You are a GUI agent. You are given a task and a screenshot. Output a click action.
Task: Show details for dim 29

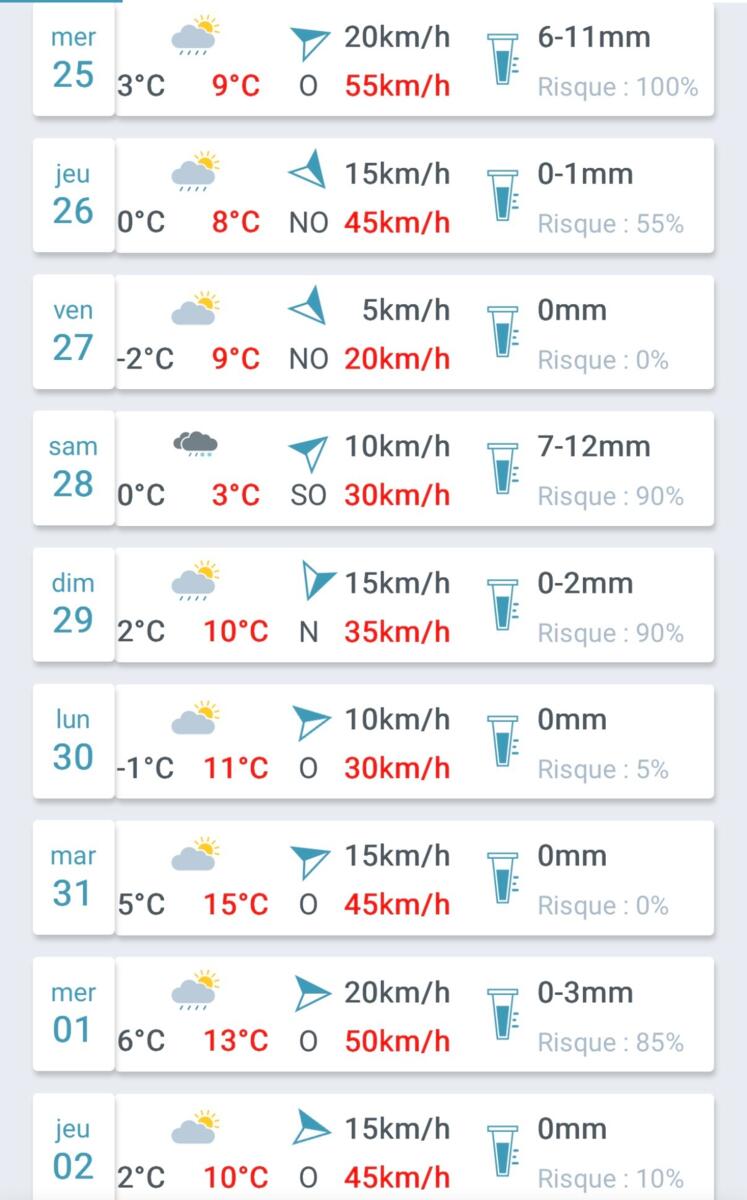pyautogui.click(x=373, y=606)
